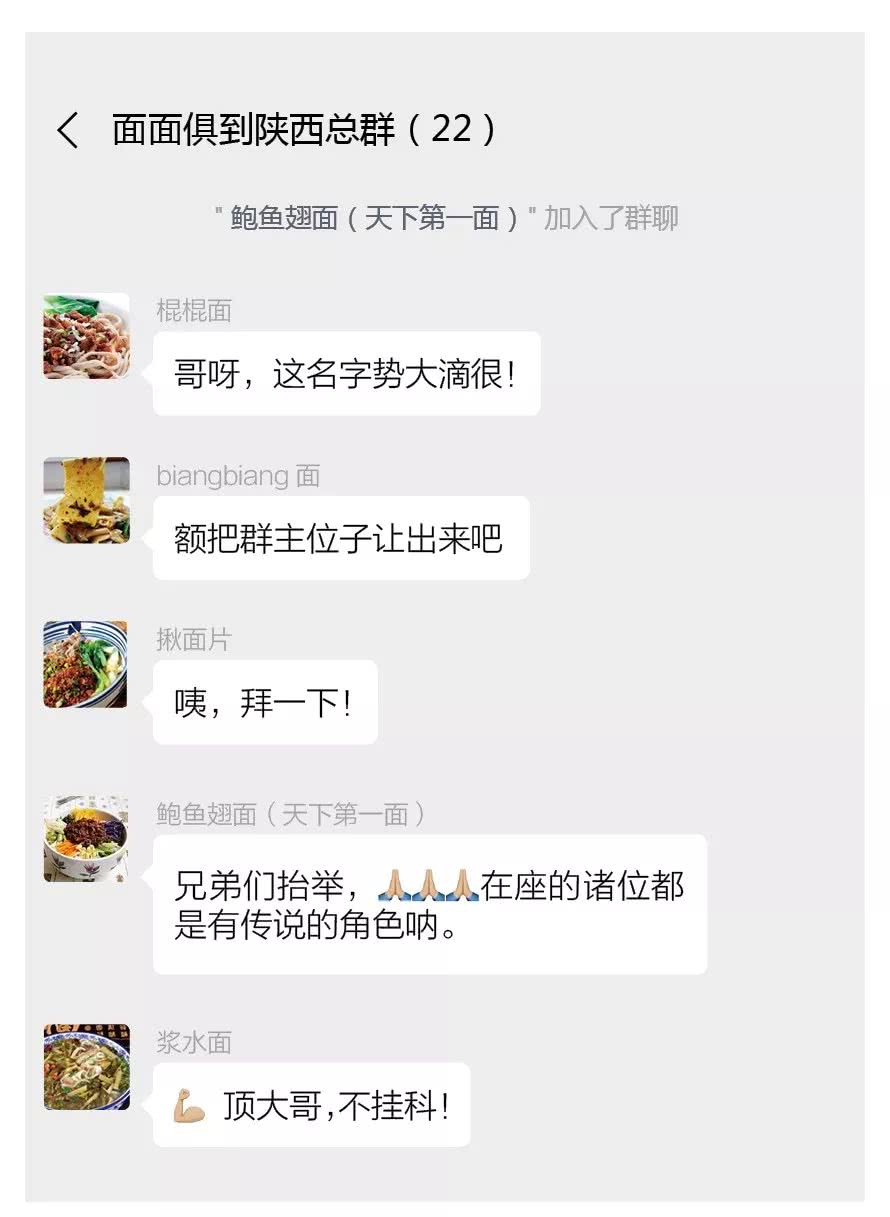View 揪面片's avatar picture
This screenshot has height=1217, width=890.
click(x=85, y=664)
